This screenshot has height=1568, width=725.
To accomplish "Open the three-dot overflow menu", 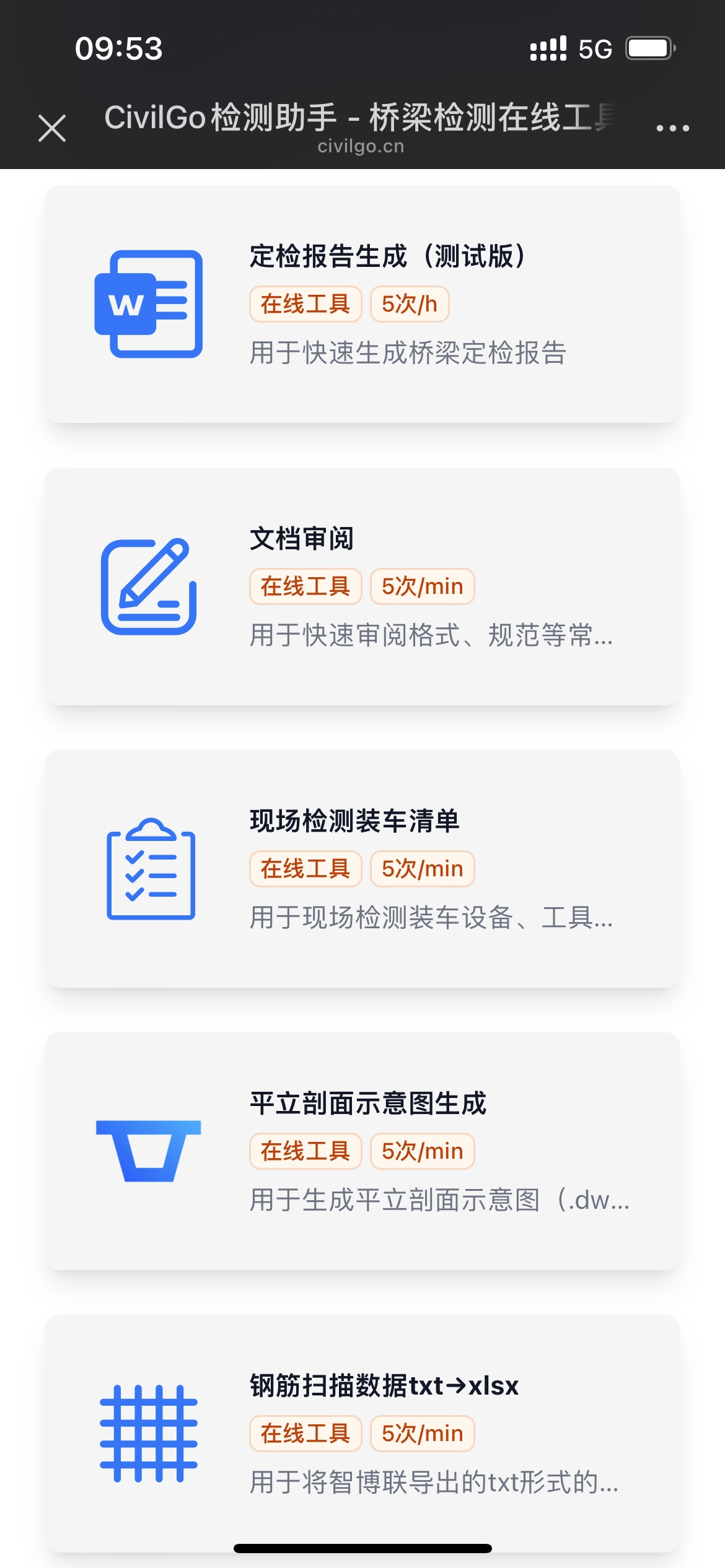I will [672, 128].
